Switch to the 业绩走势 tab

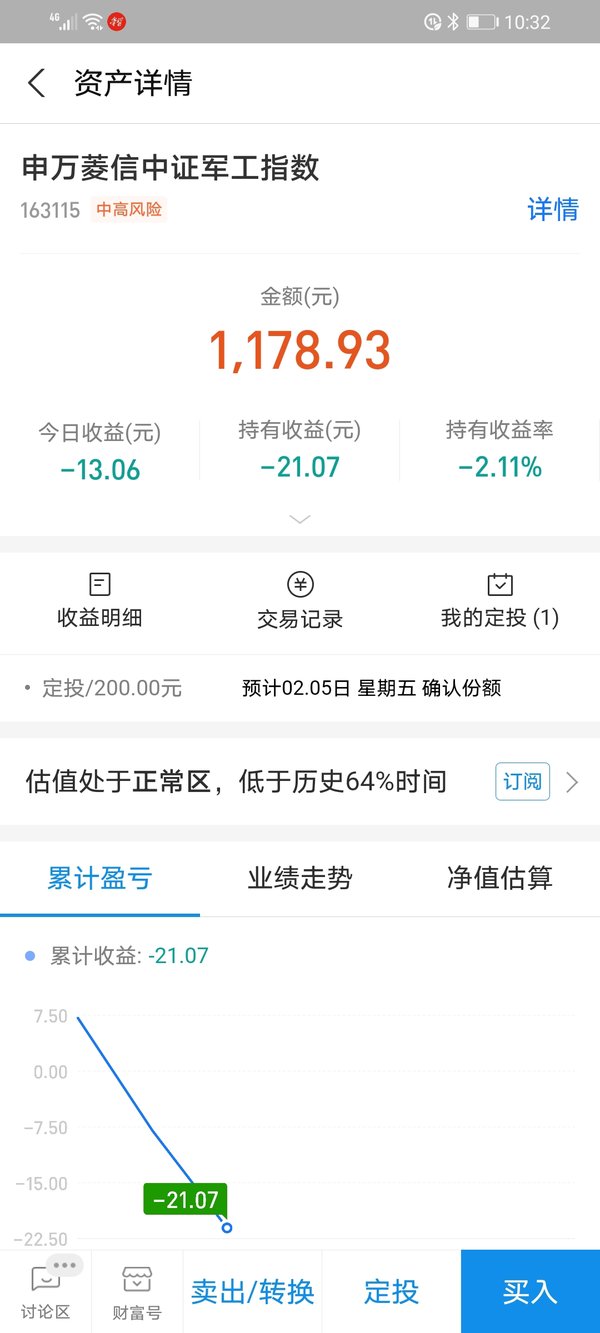click(x=300, y=879)
